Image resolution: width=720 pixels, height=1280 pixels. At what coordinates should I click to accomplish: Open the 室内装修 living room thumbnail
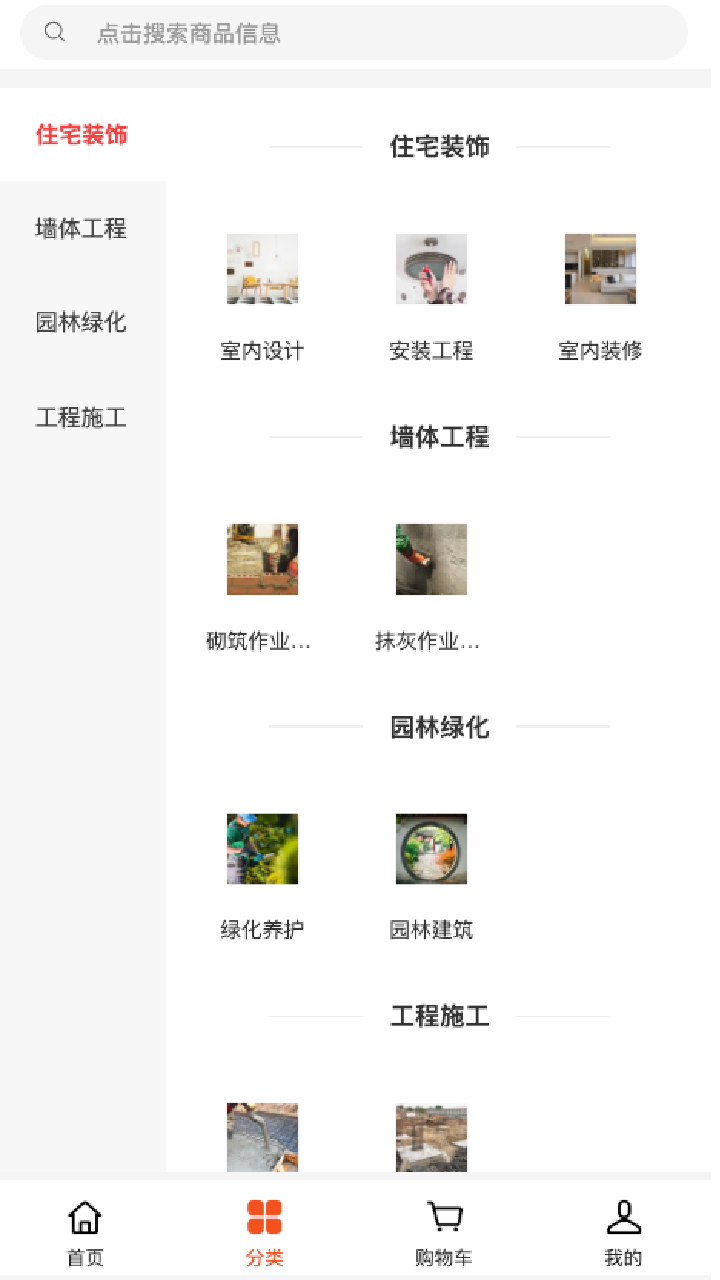coord(599,268)
